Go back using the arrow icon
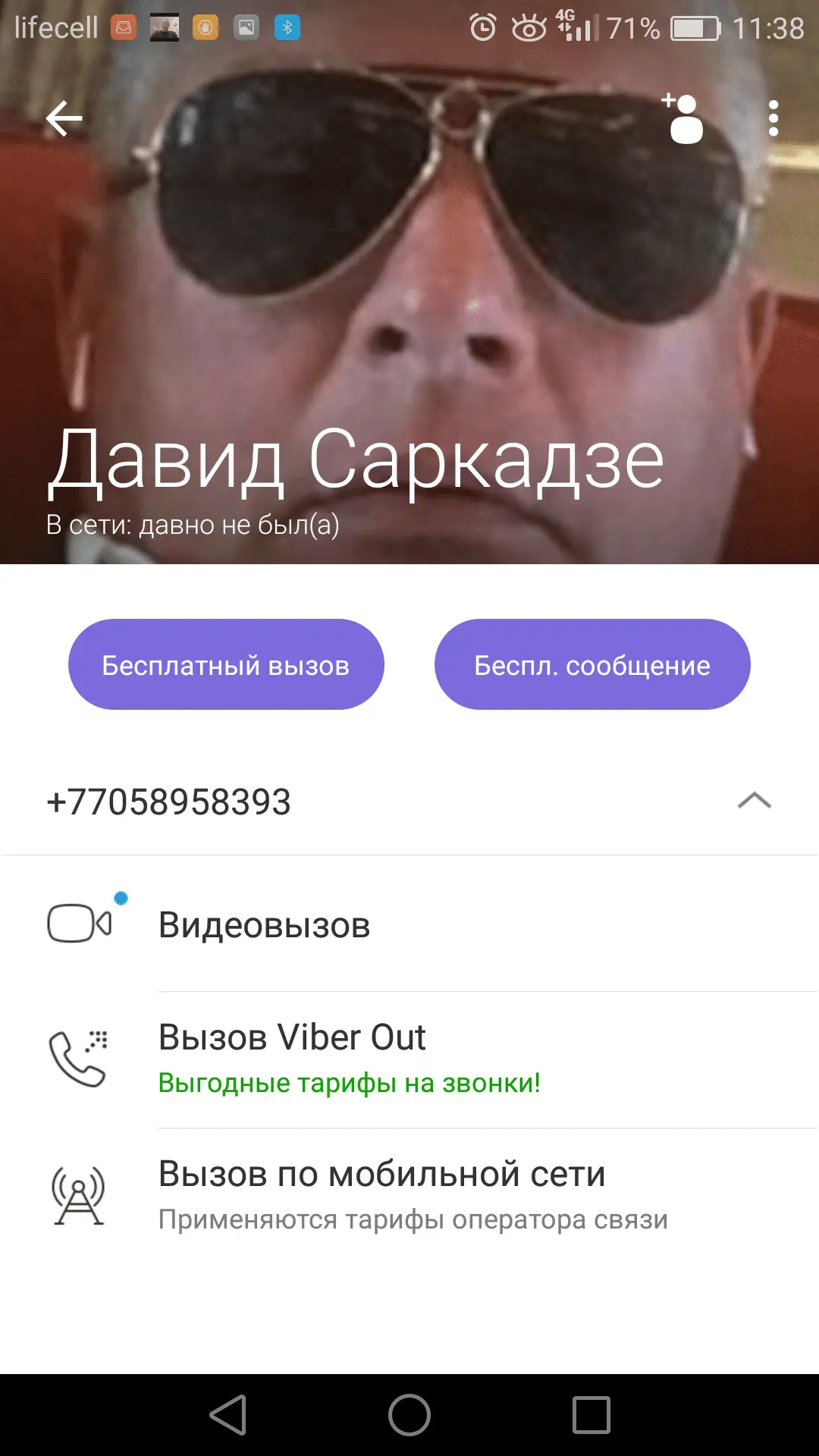Viewport: 819px width, 1456px height. pos(64,119)
